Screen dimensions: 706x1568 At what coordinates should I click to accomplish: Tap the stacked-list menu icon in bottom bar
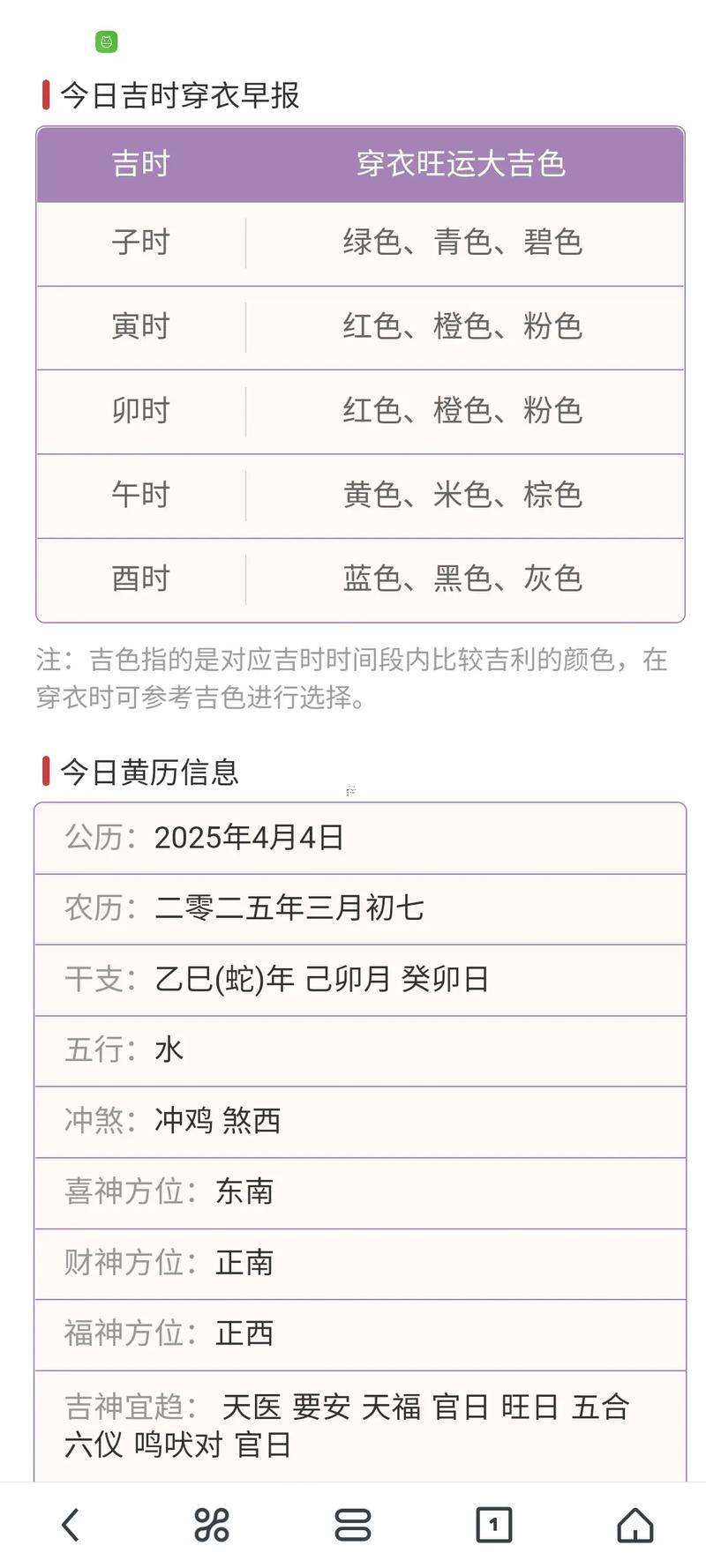tap(353, 1524)
